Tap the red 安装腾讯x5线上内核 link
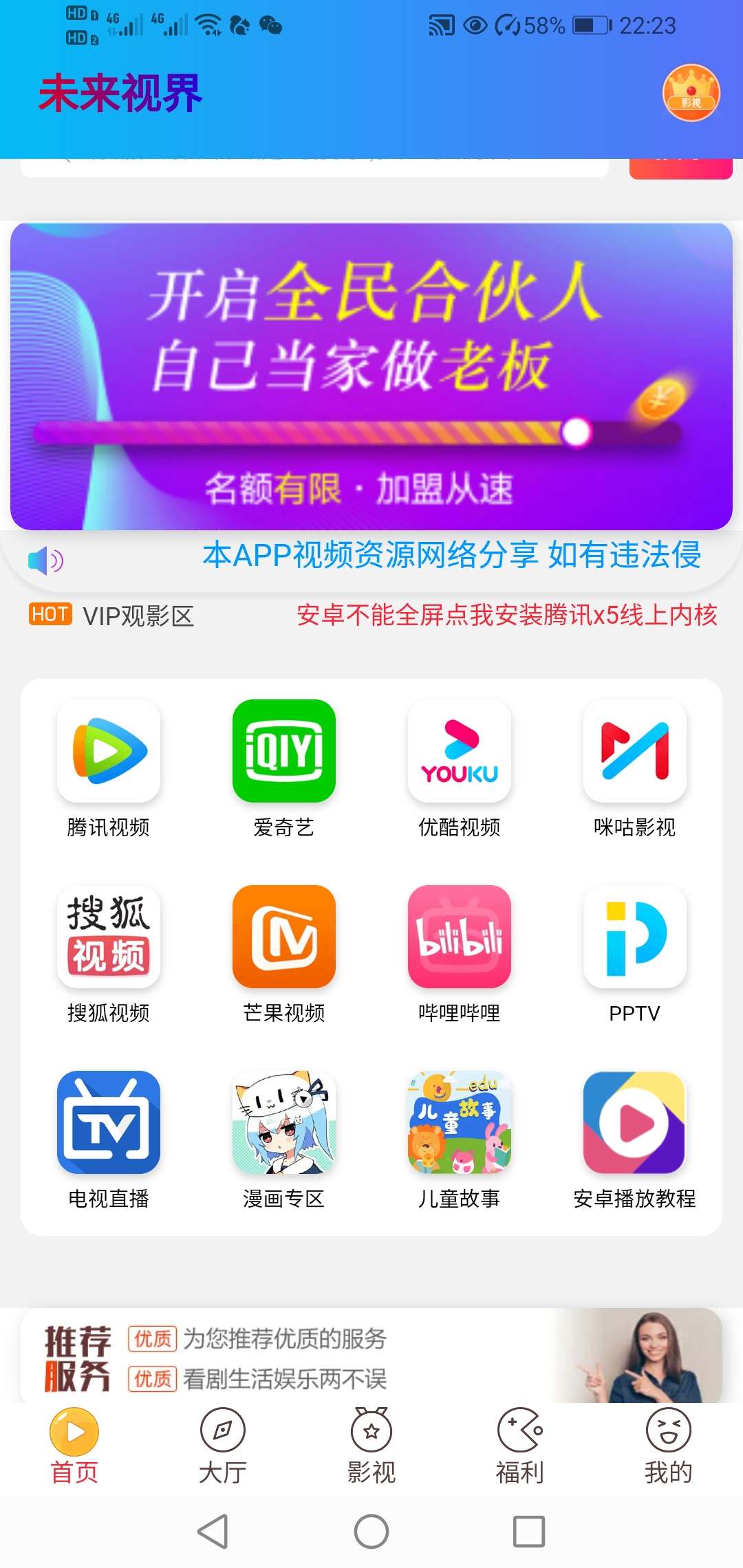 [506, 615]
